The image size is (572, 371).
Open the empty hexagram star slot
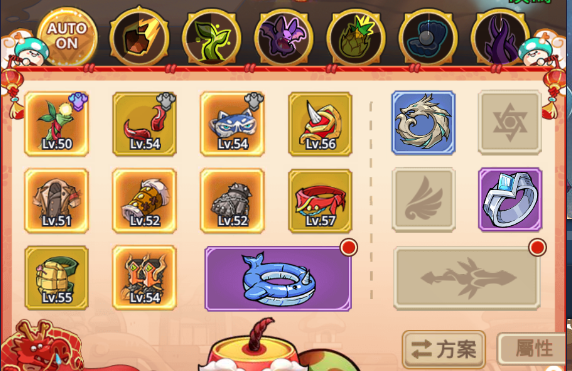(510, 123)
